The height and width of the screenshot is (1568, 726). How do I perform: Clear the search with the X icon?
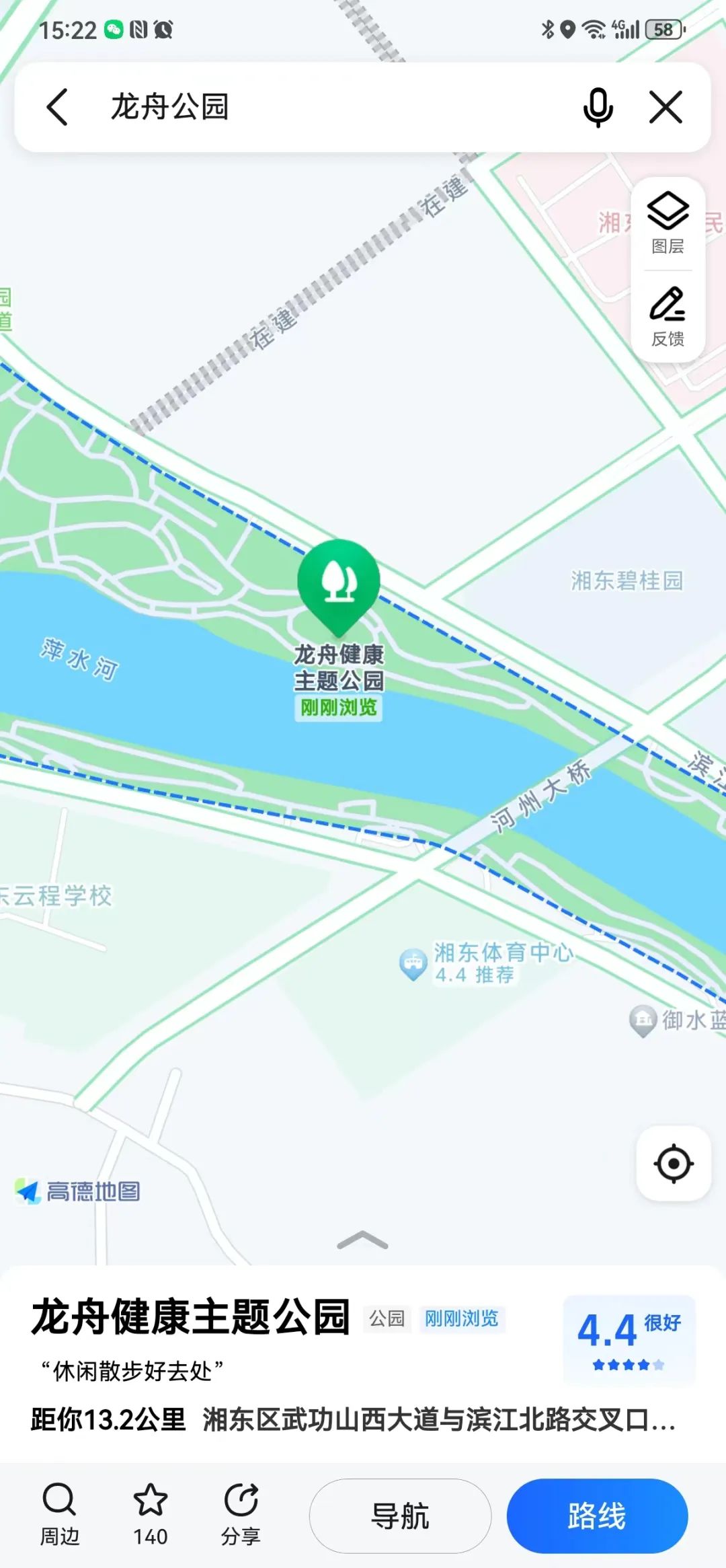[x=665, y=107]
